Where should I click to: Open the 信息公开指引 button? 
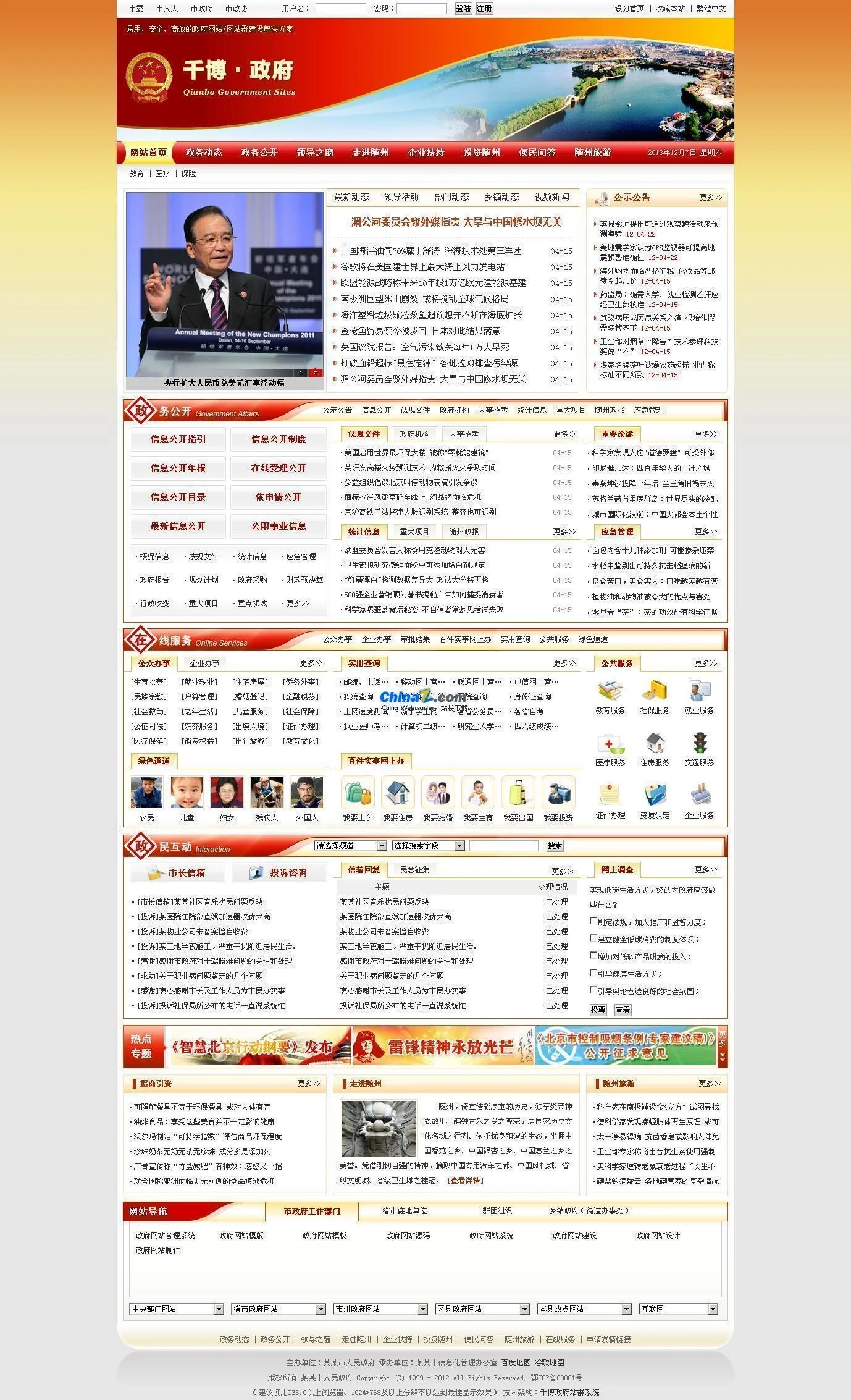178,439
